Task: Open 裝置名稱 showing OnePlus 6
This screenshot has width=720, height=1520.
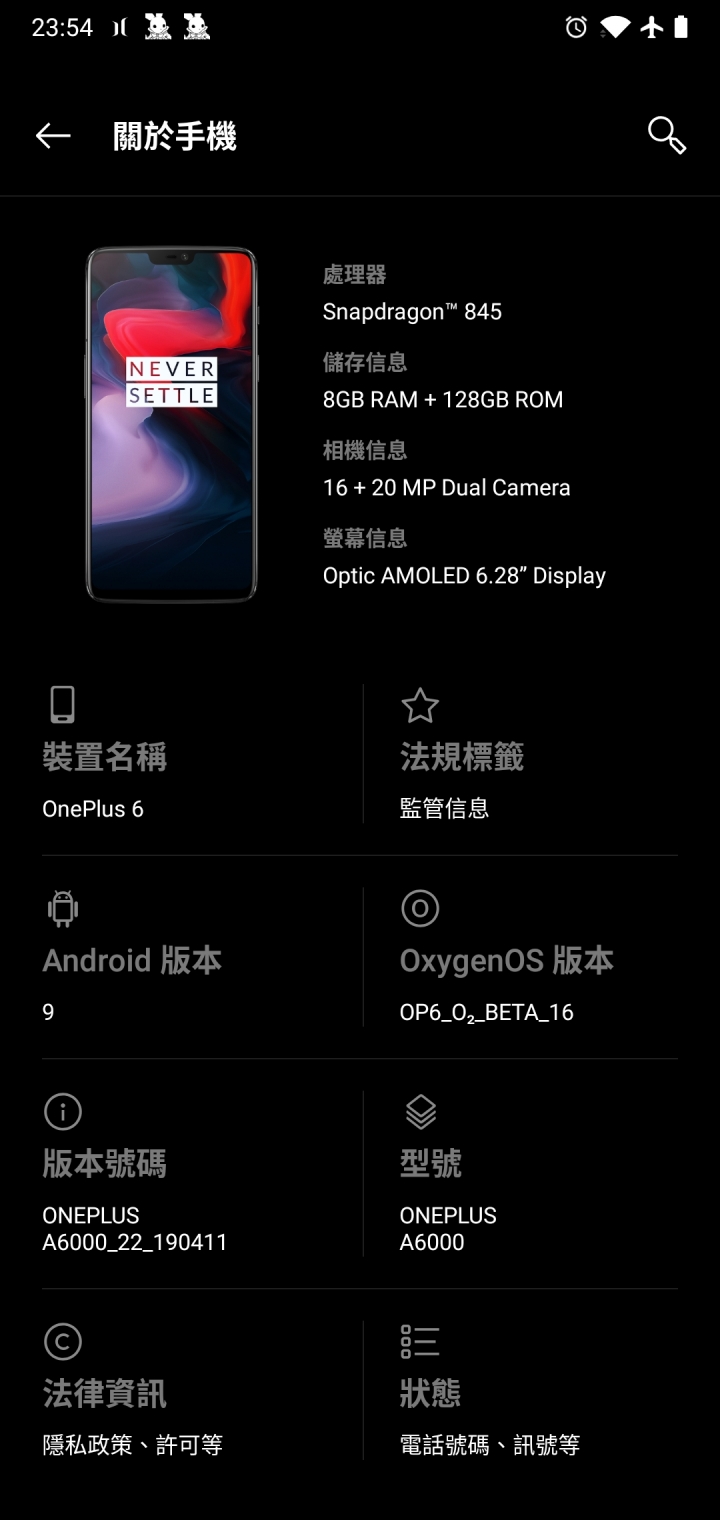Action: coord(201,754)
